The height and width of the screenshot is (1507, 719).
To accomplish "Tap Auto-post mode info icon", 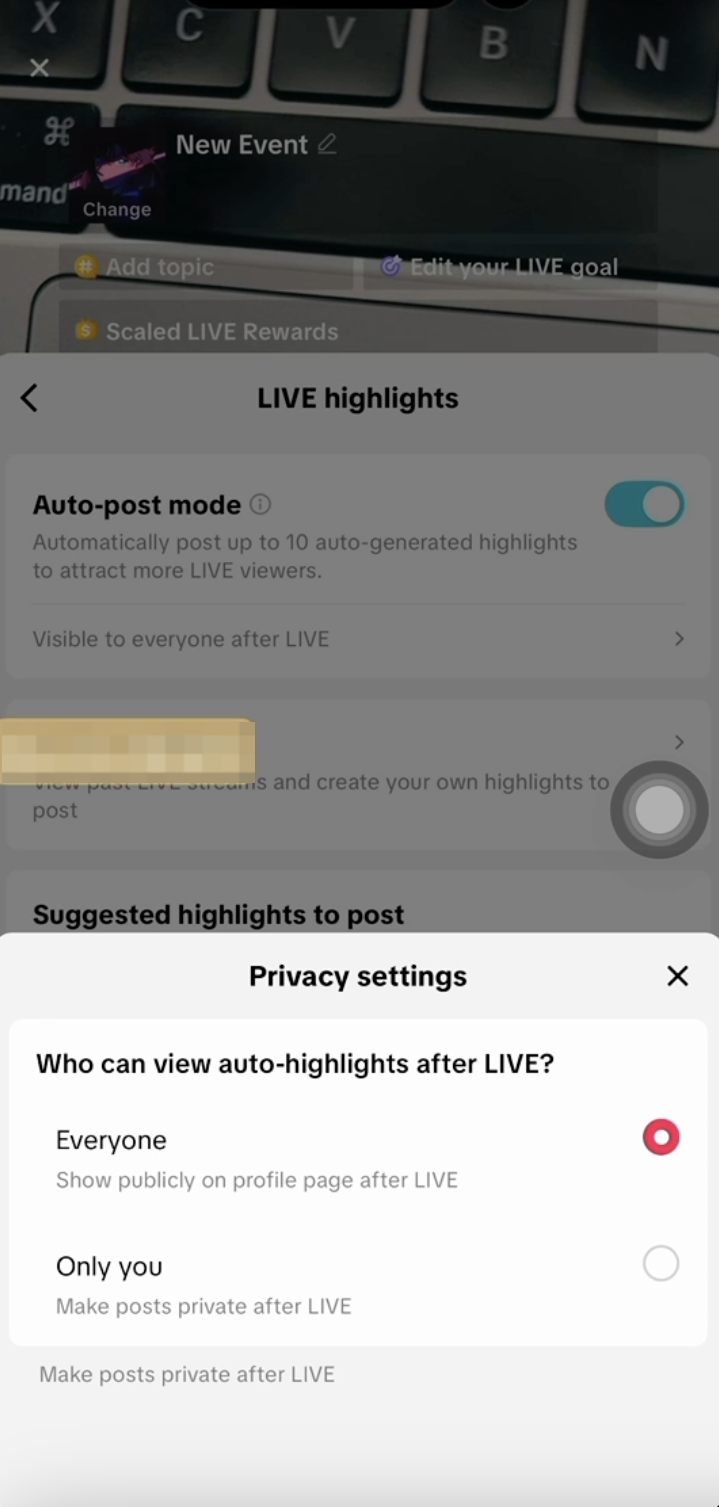I will pos(260,505).
